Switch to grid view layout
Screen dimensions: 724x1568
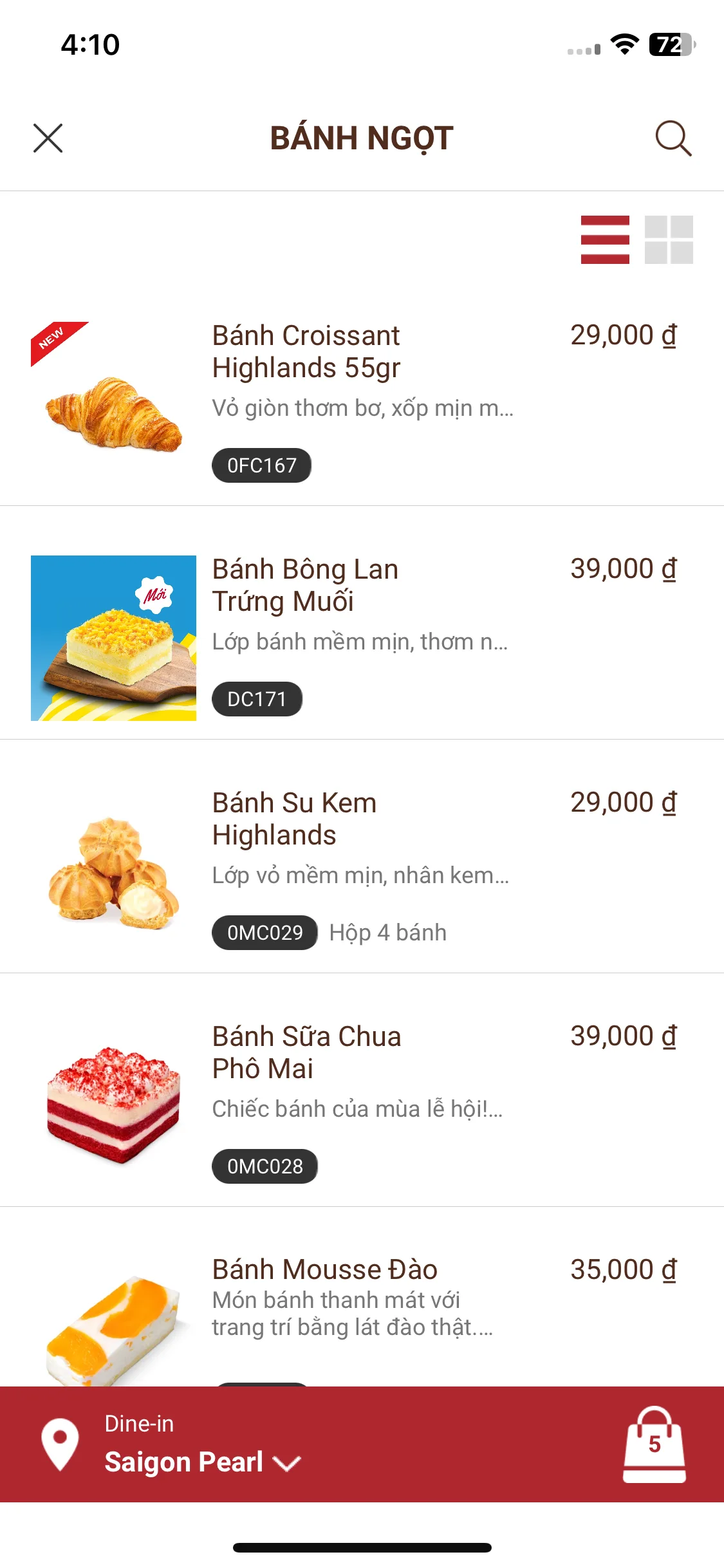pyautogui.click(x=669, y=240)
